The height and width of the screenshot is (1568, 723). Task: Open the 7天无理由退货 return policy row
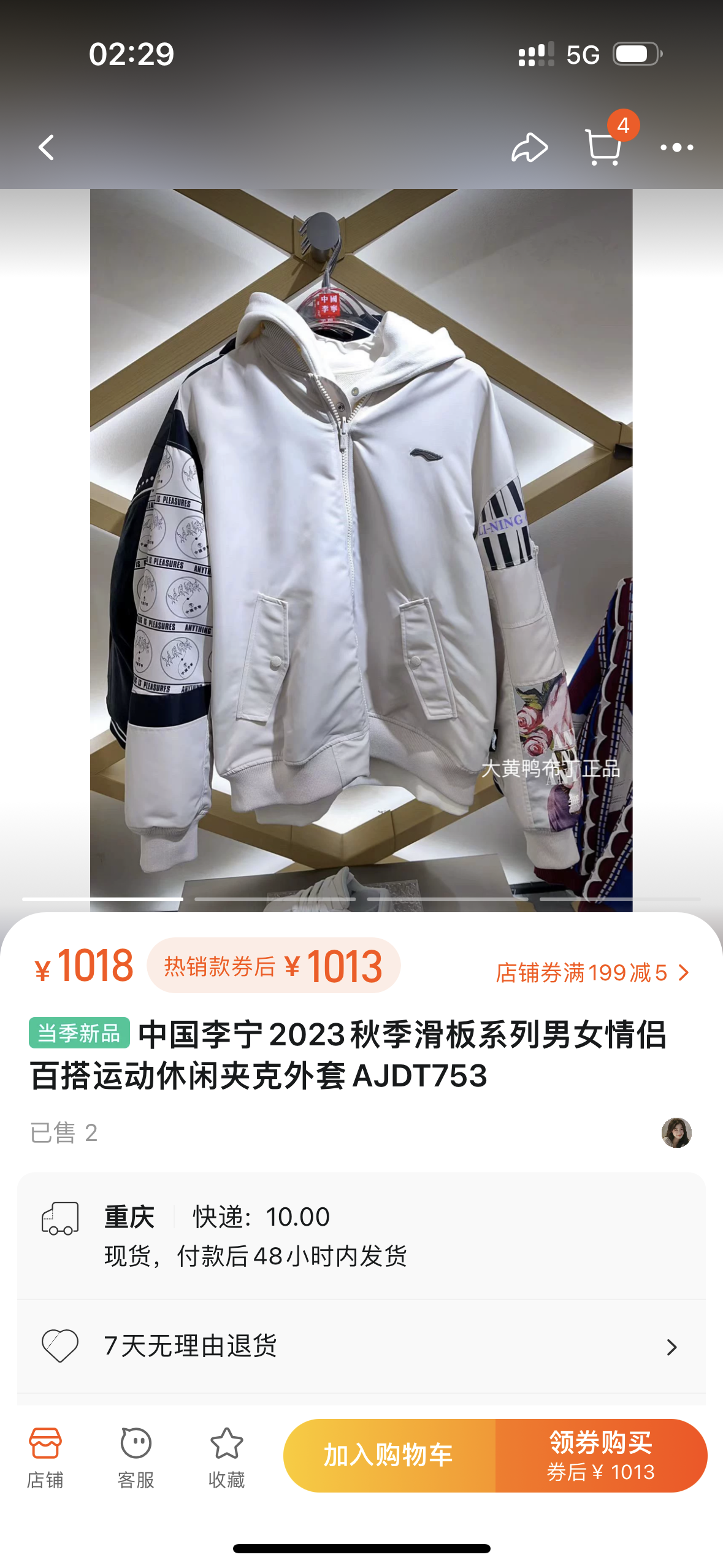pos(361,1346)
